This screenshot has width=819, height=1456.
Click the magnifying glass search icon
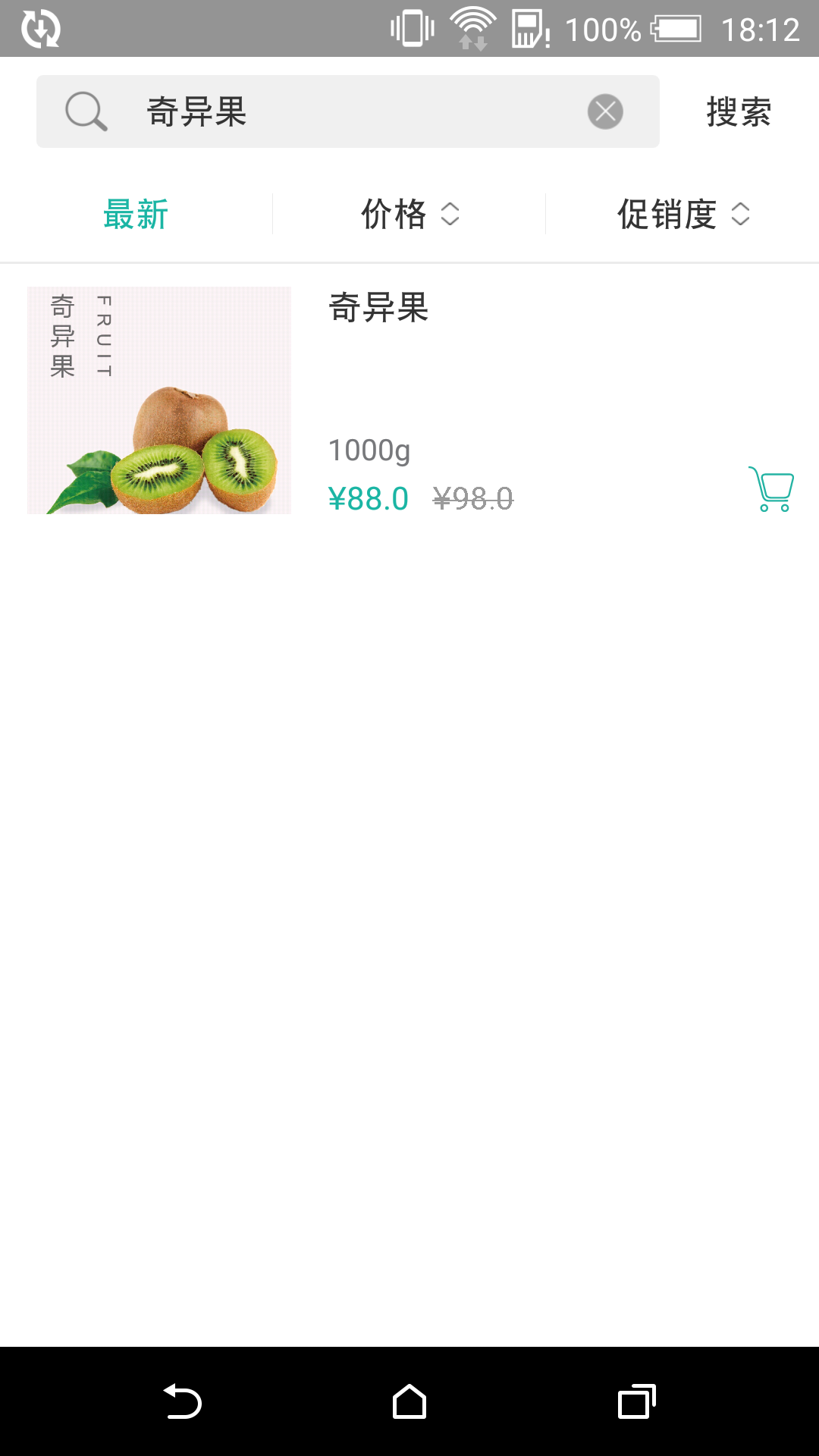(86, 111)
